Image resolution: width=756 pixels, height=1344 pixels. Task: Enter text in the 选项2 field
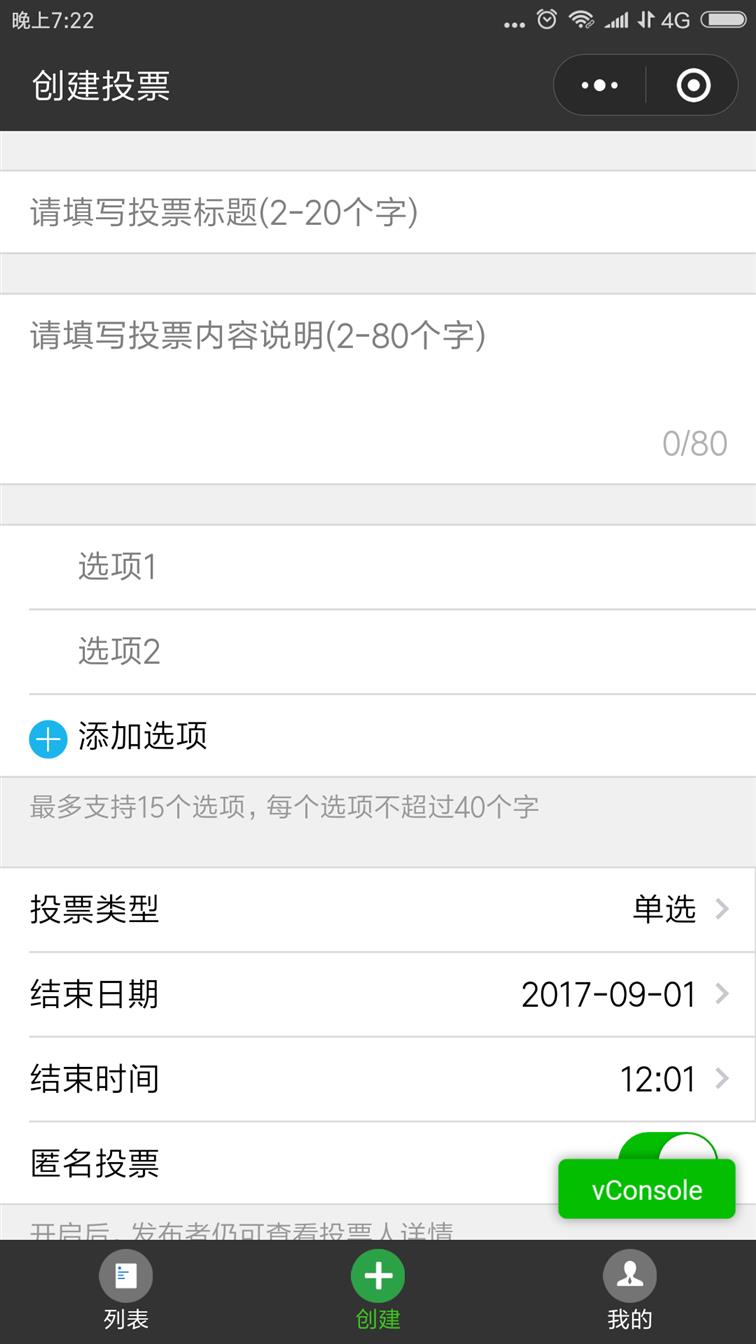point(392,652)
